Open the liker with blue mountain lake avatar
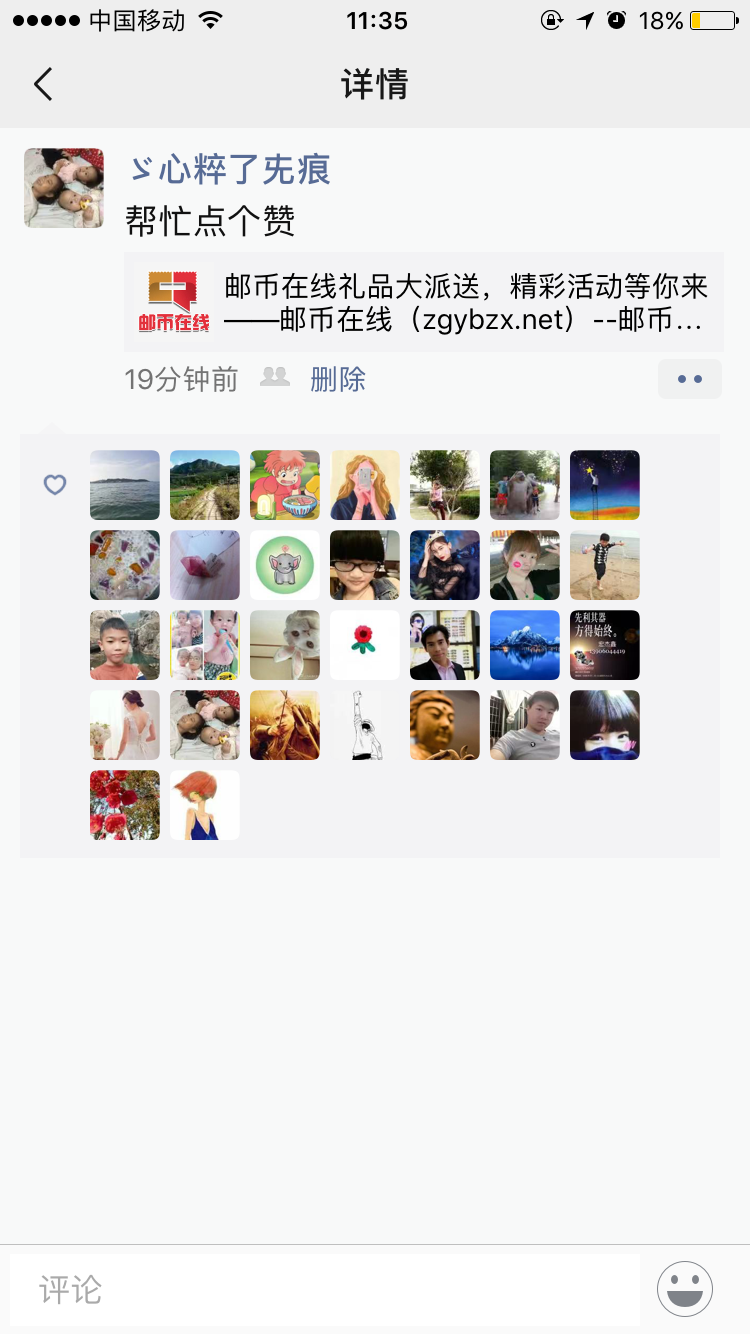 pyautogui.click(x=525, y=645)
